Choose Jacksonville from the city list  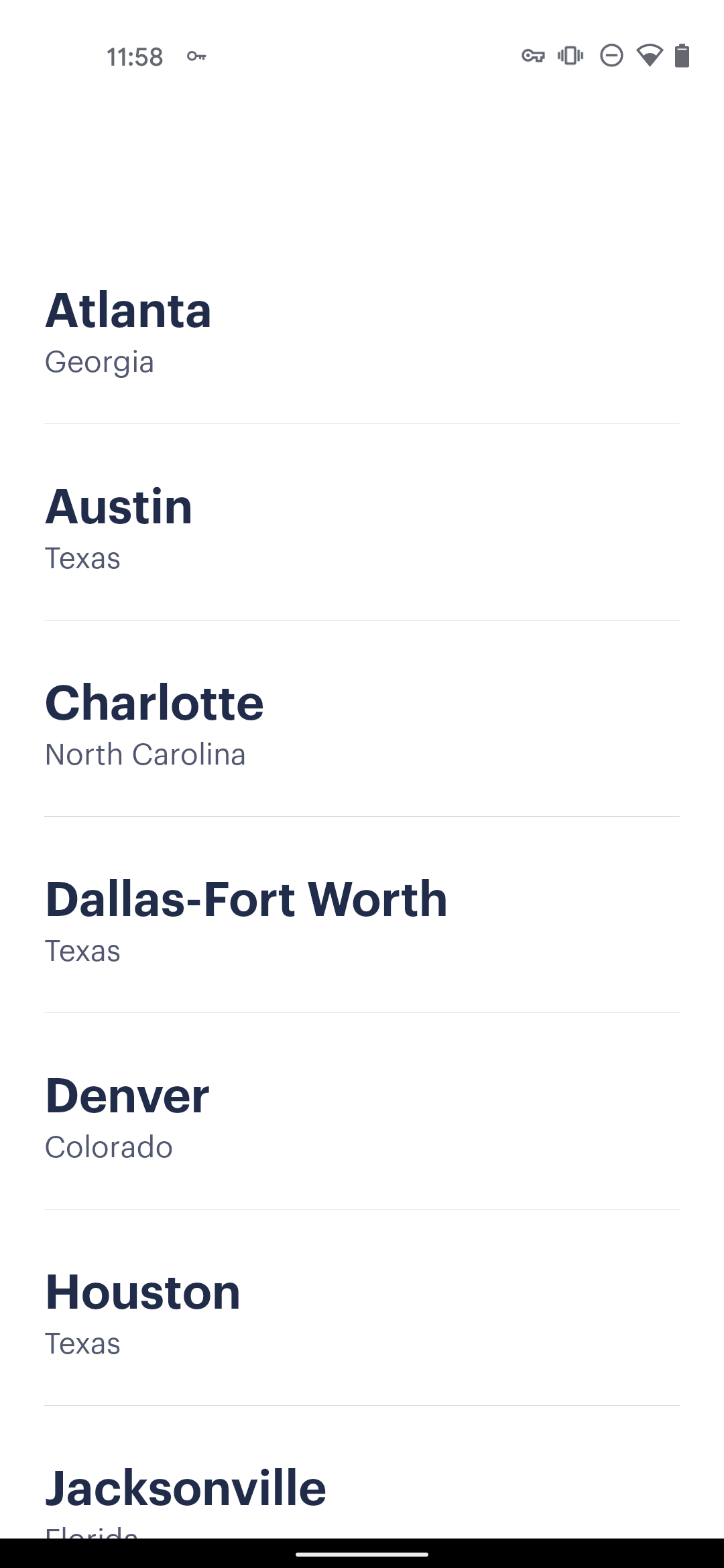[x=362, y=1472]
